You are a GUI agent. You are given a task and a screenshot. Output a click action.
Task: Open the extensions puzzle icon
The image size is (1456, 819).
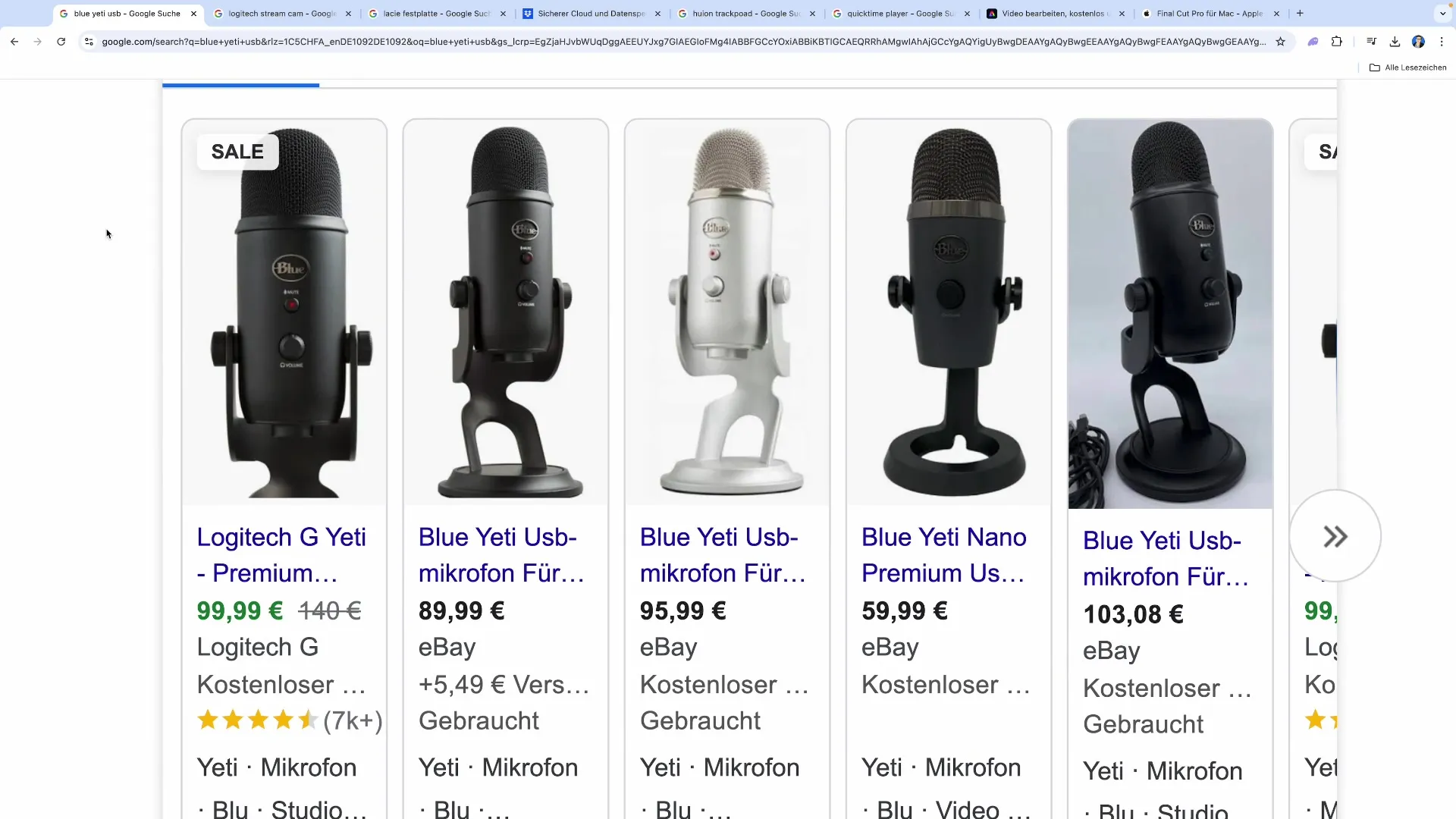click(1337, 42)
